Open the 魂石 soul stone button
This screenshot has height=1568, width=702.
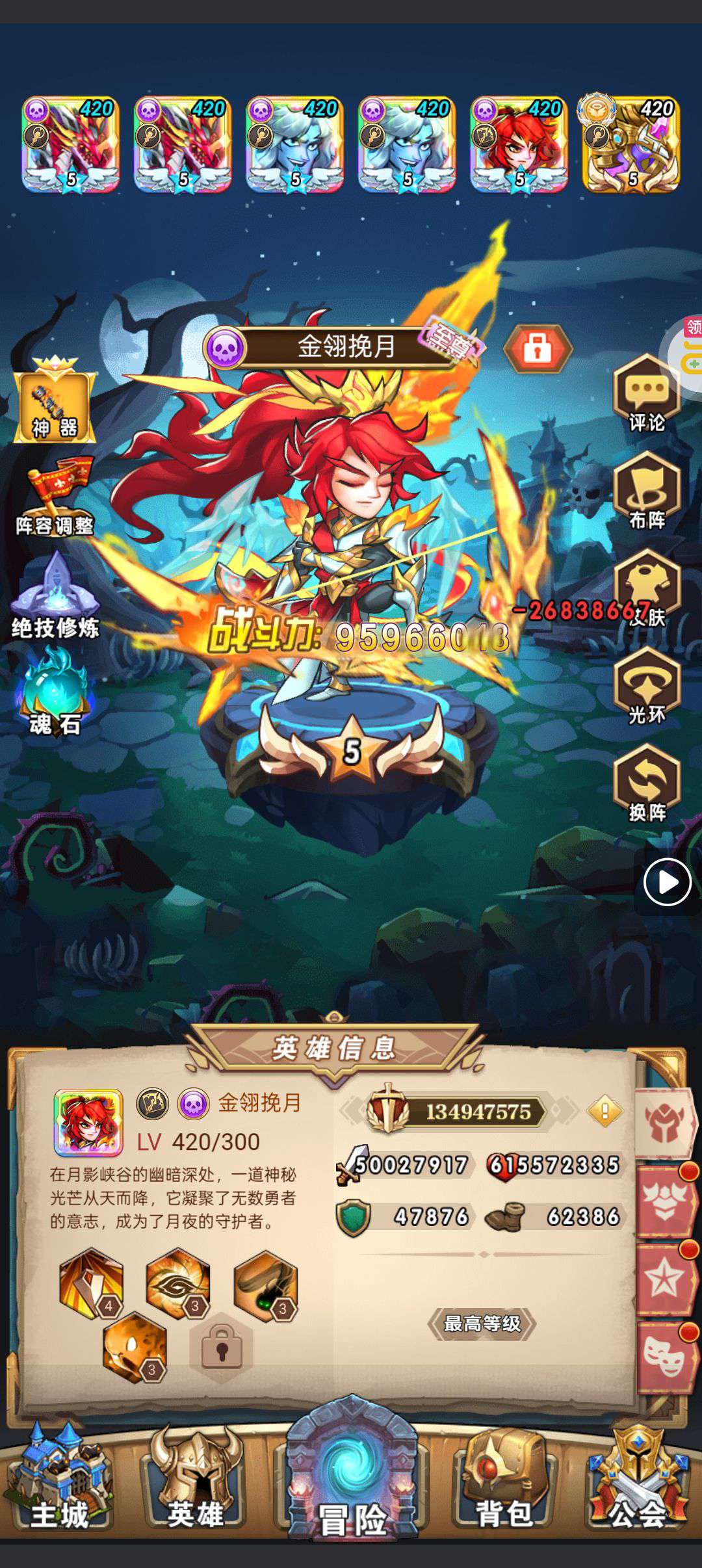pos(55,697)
